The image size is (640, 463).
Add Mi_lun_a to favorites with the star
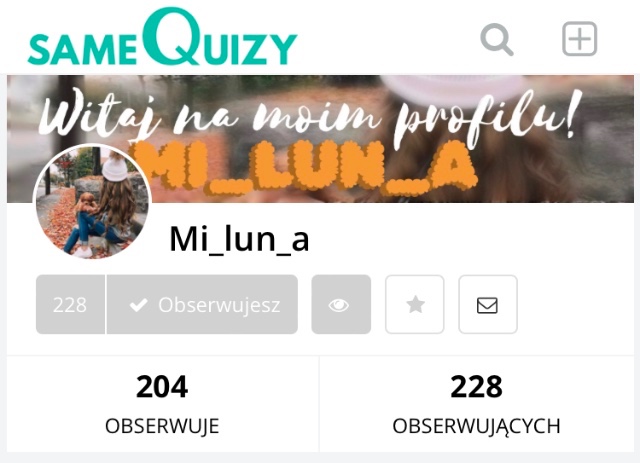415,305
